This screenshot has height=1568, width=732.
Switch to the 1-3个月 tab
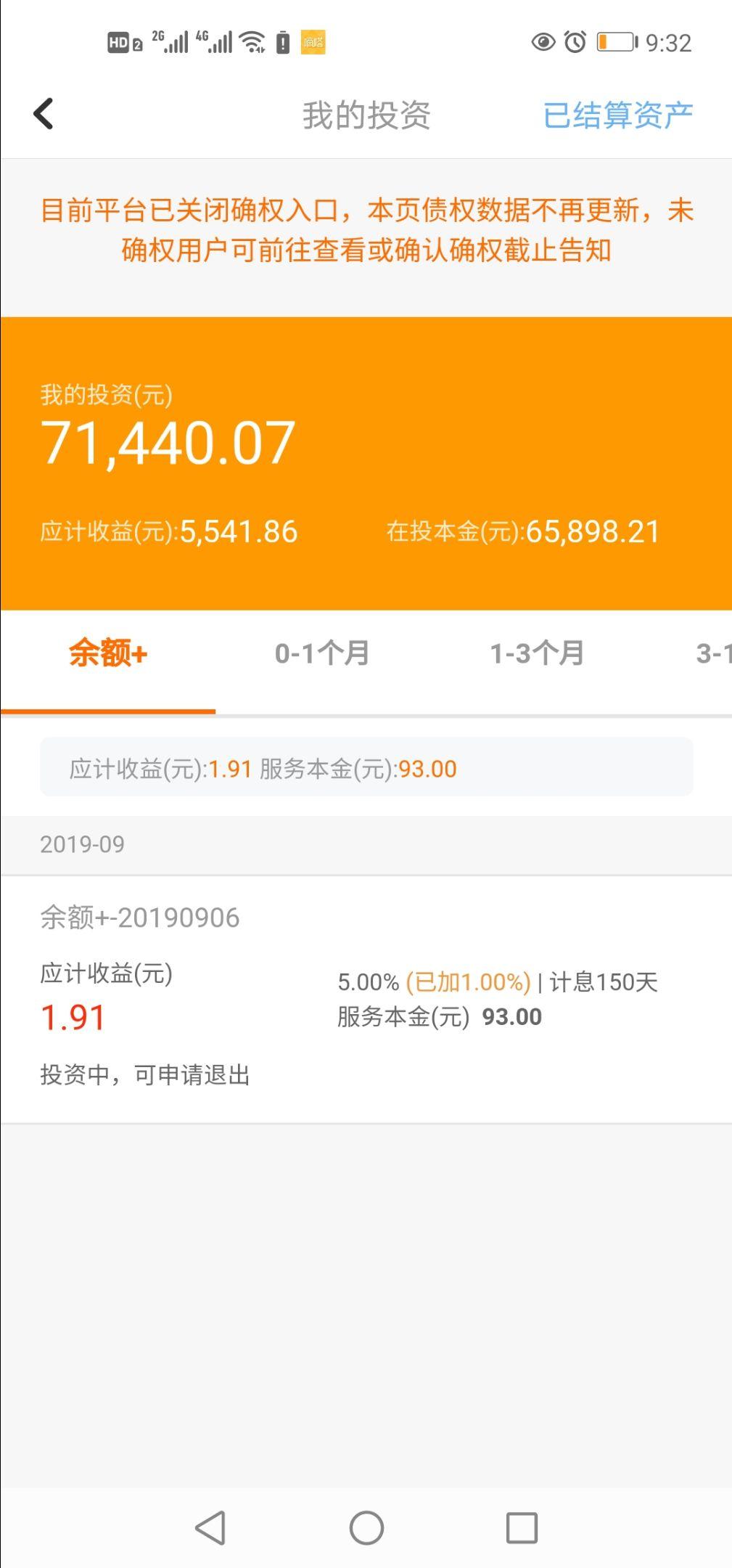537,653
